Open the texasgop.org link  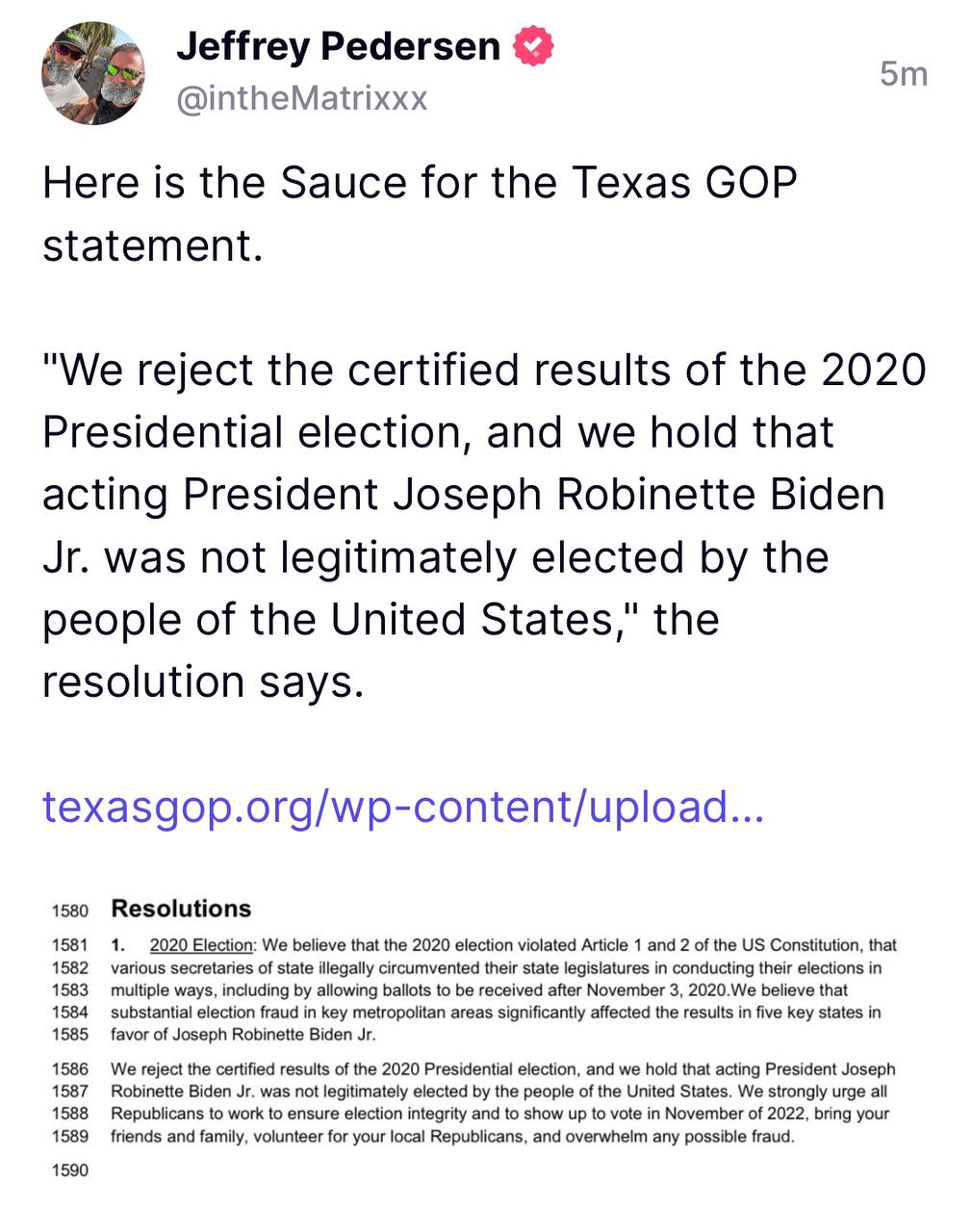point(402,807)
